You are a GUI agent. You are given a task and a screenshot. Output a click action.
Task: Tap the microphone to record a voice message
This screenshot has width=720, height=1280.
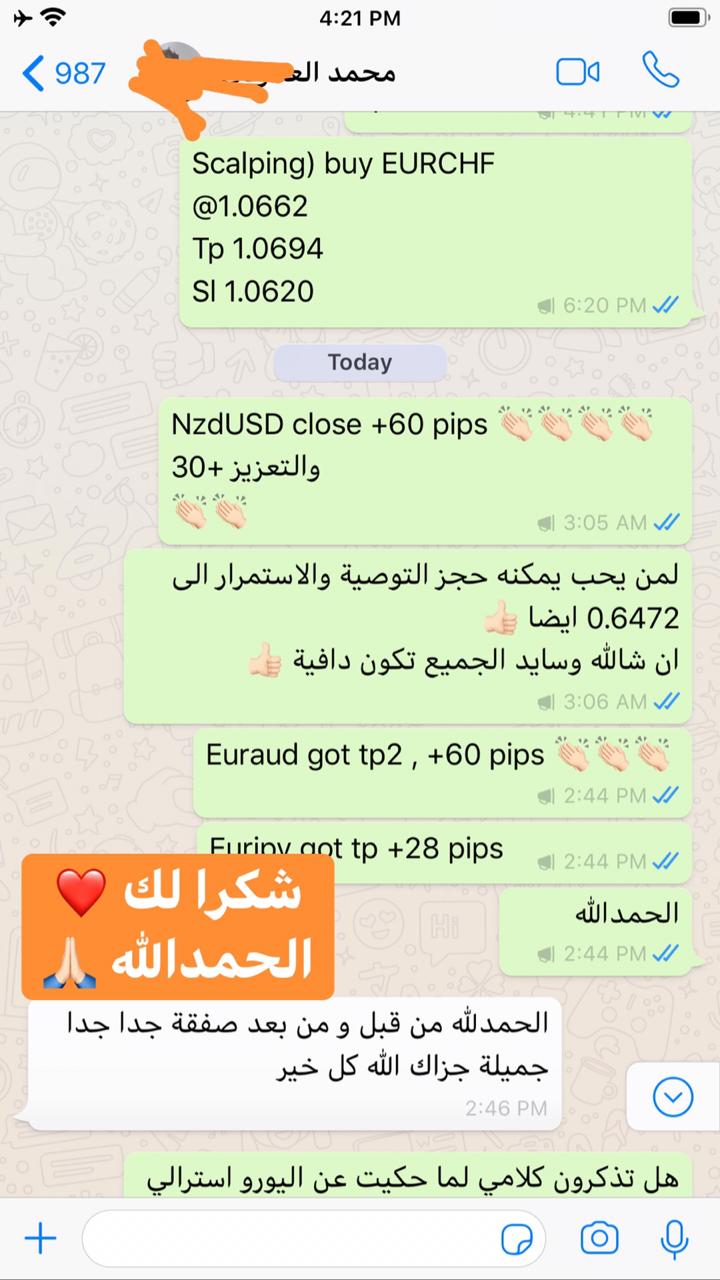pos(675,1239)
